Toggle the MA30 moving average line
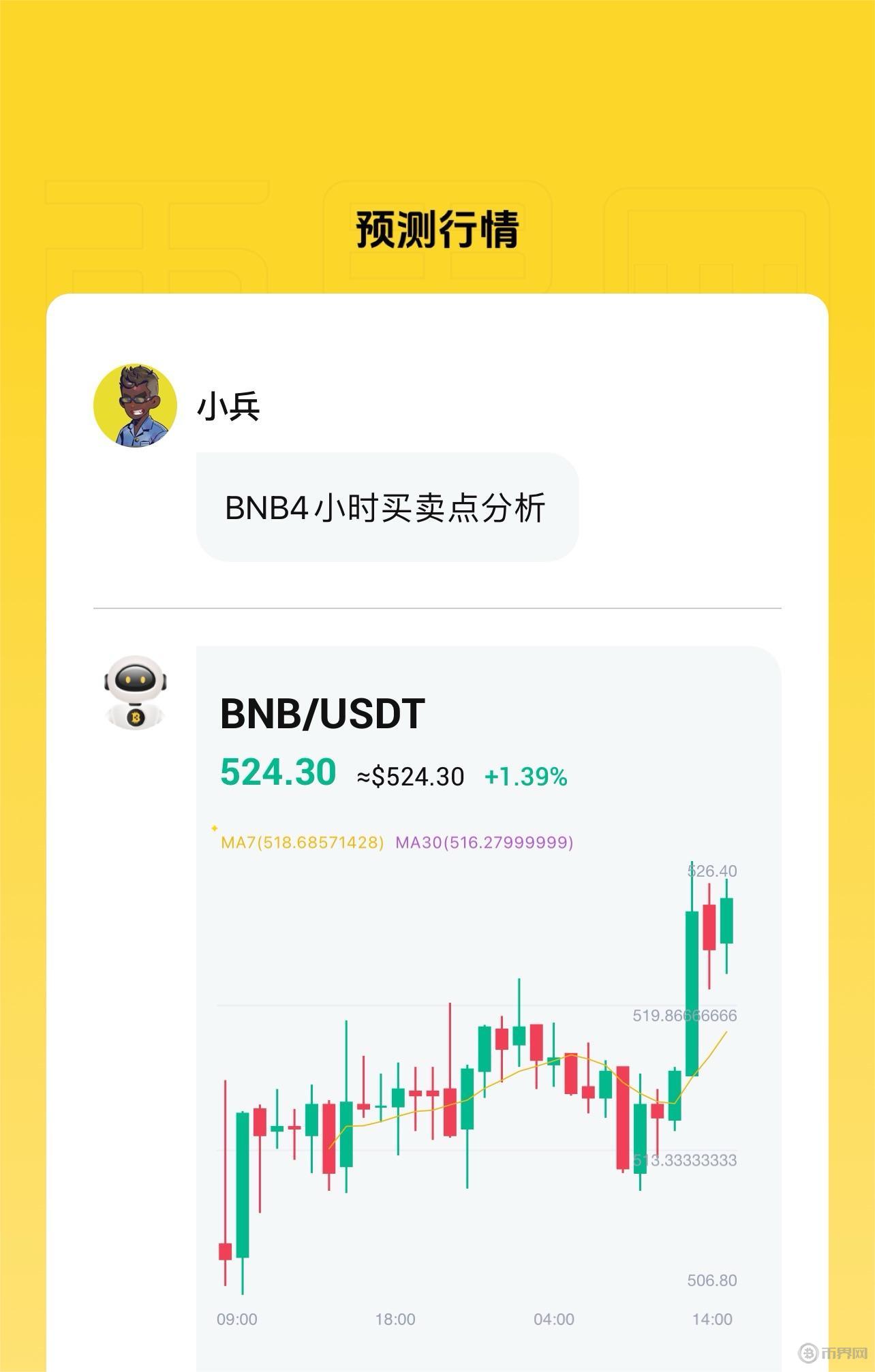 pos(484,843)
